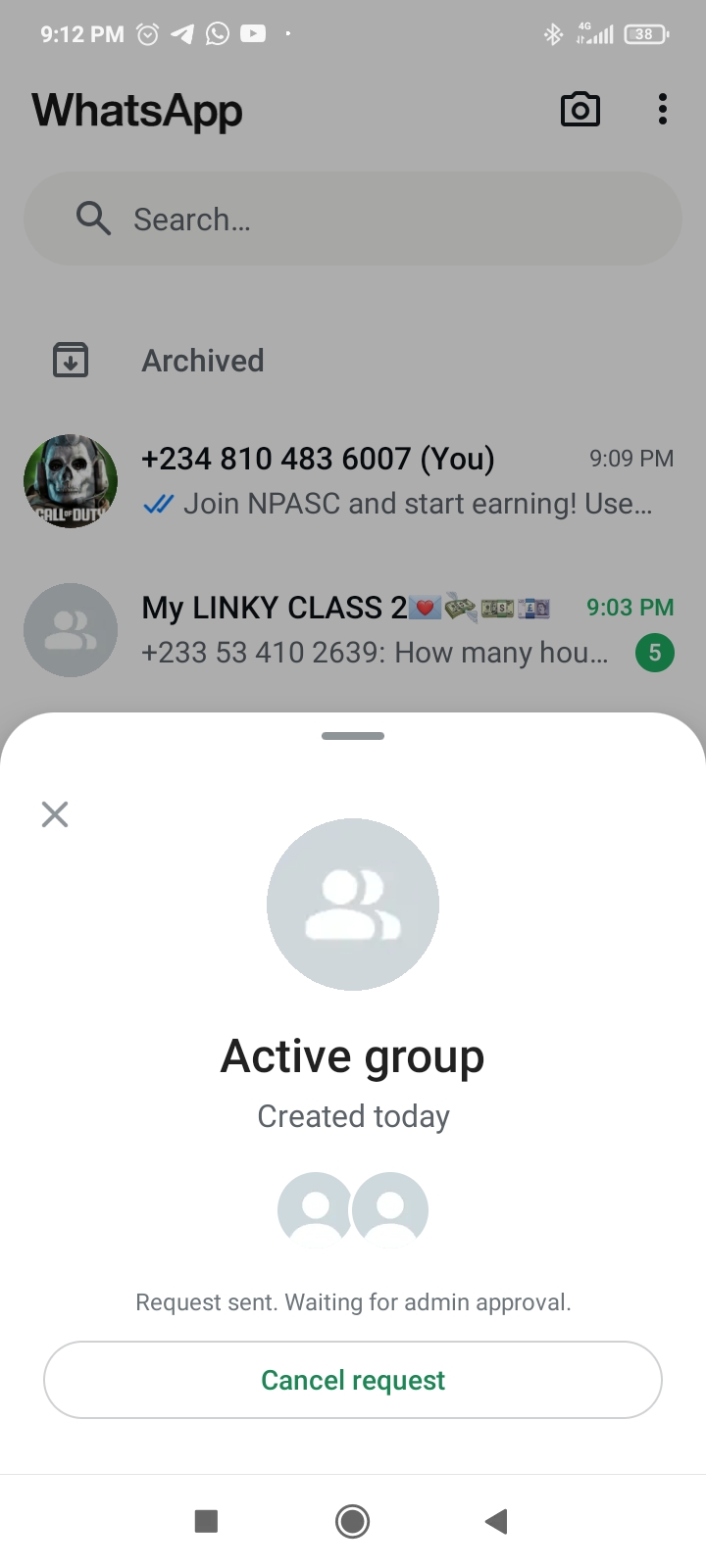
Task: Open the chat +234 810 483 6007 (You)
Action: [x=353, y=481]
